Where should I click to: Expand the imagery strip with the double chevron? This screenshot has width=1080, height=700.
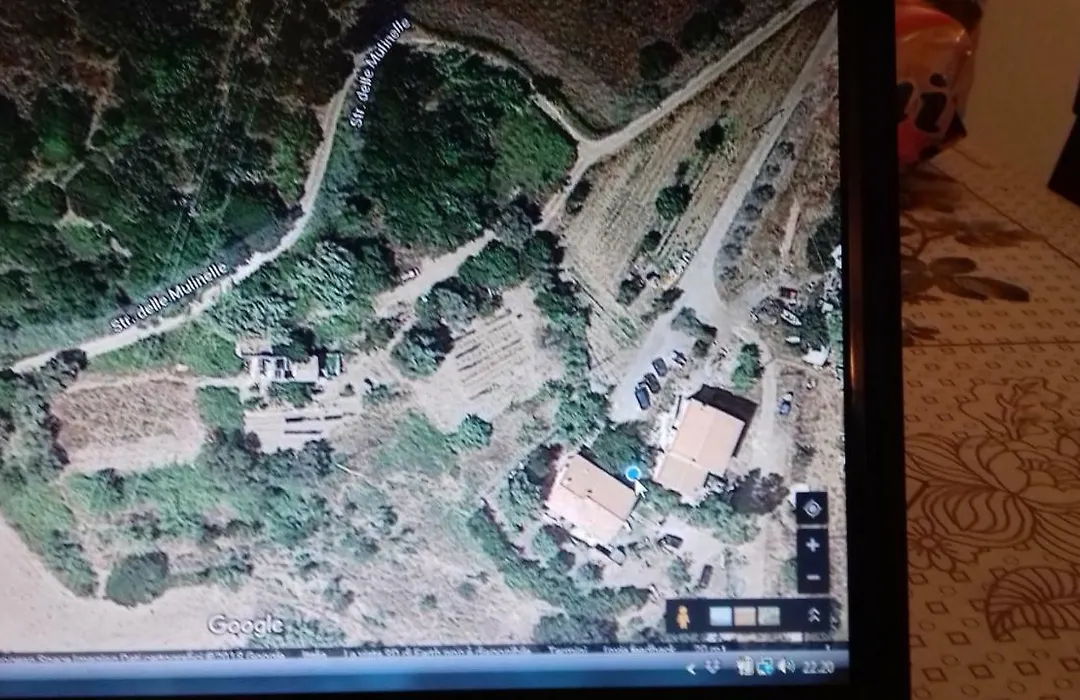pos(814,616)
